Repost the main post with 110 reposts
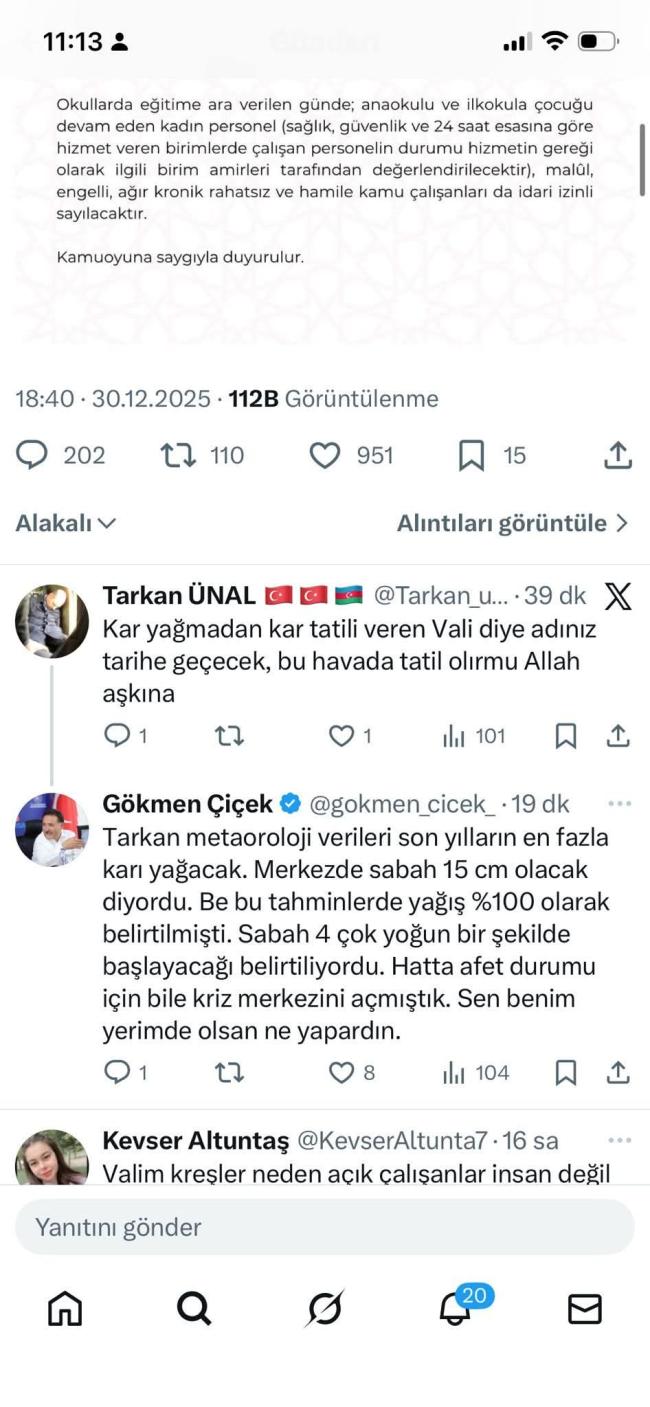Viewport: 650px width, 1407px height. click(178, 456)
